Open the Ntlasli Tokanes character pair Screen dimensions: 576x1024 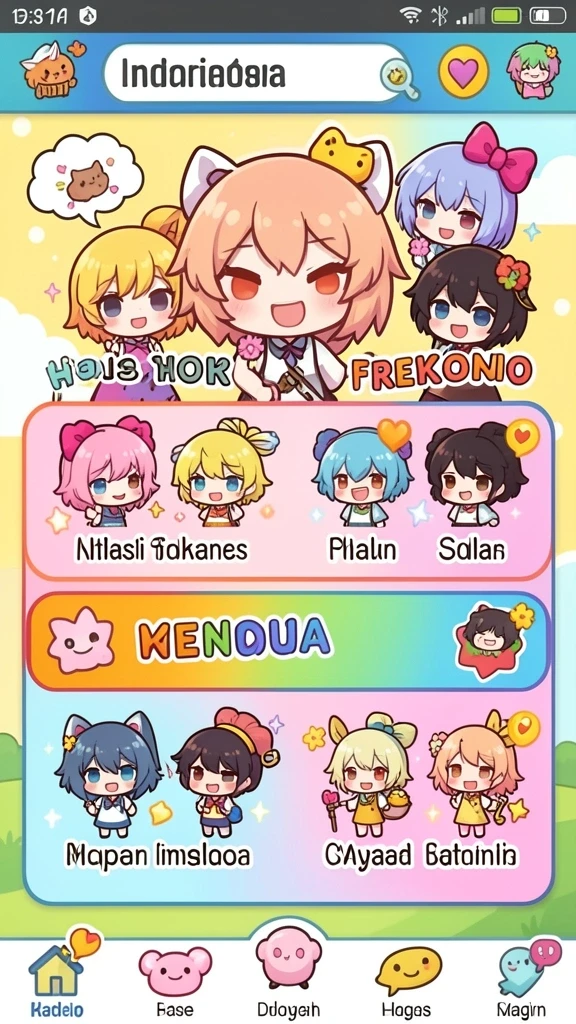point(161,490)
